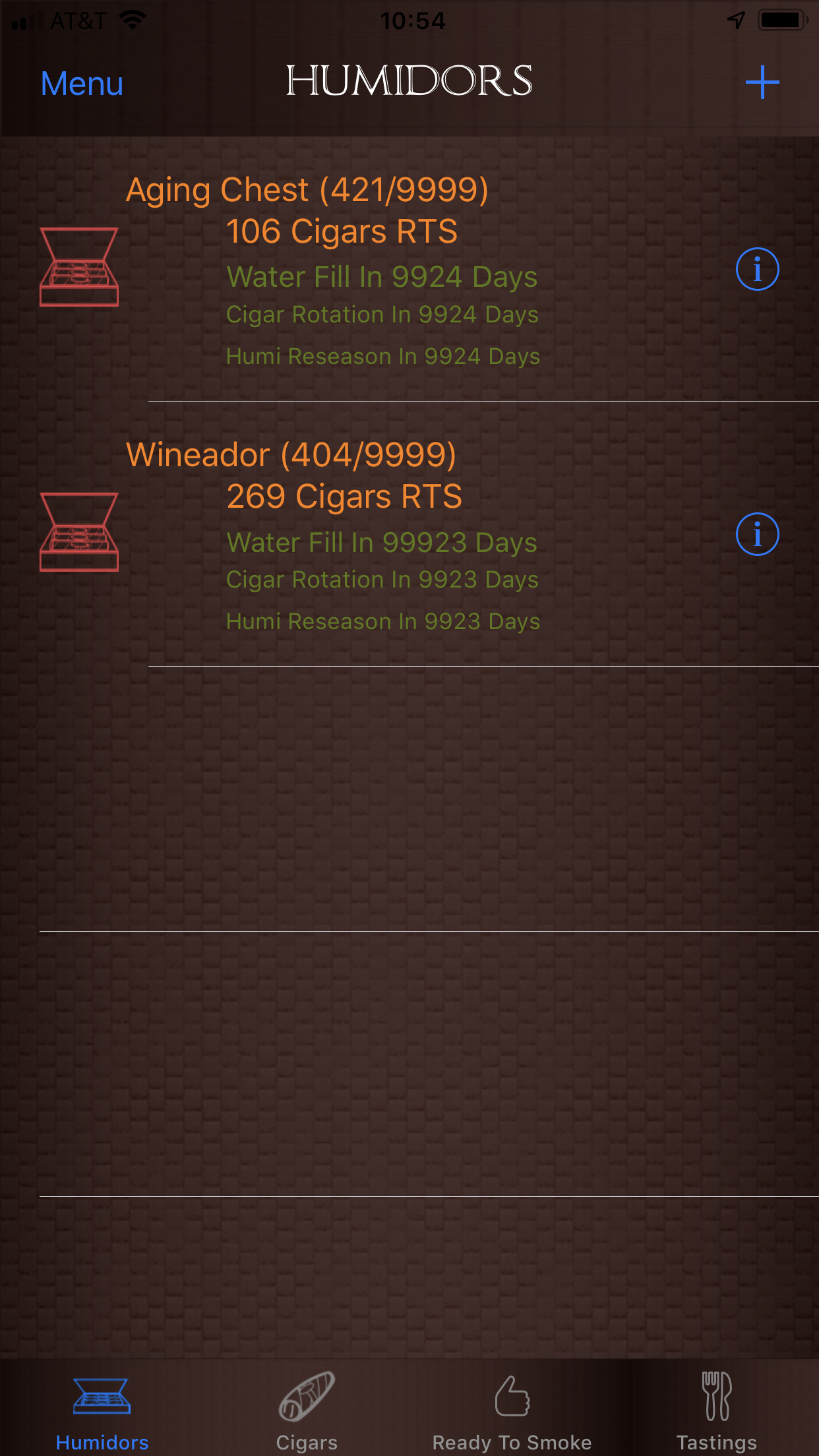View info for Aging Chest

click(757, 269)
